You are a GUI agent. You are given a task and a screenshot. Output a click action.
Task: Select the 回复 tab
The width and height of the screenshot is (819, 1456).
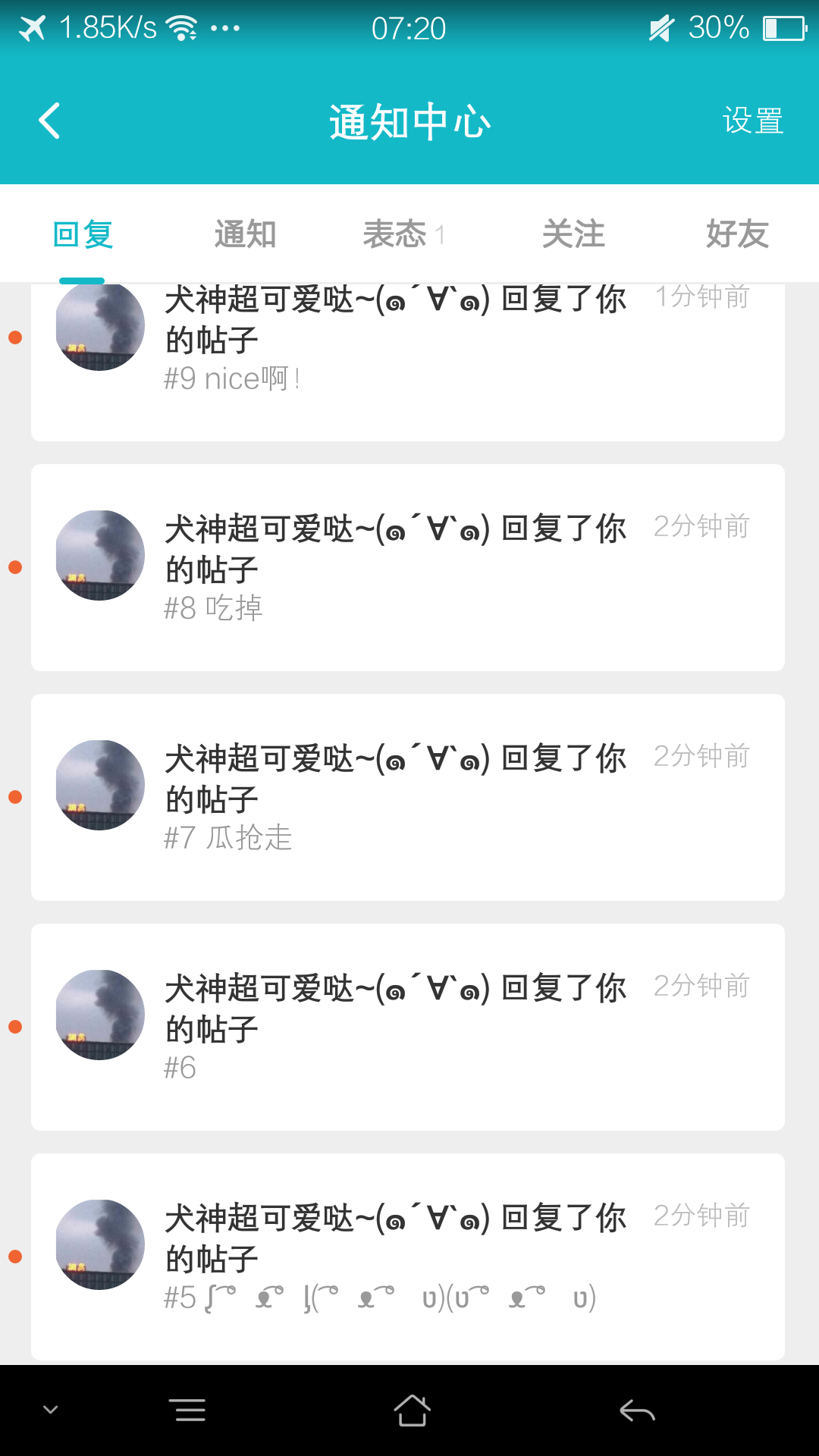pyautogui.click(x=83, y=234)
